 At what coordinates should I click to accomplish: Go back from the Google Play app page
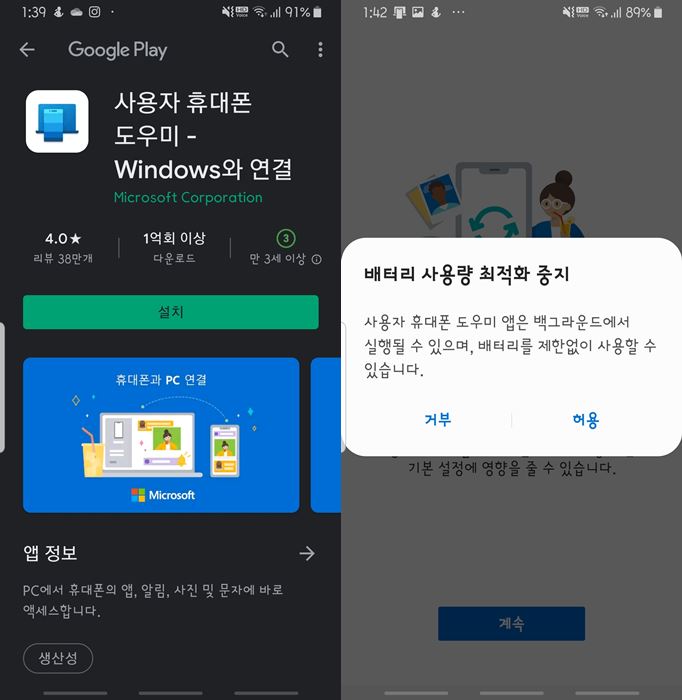[x=27, y=49]
